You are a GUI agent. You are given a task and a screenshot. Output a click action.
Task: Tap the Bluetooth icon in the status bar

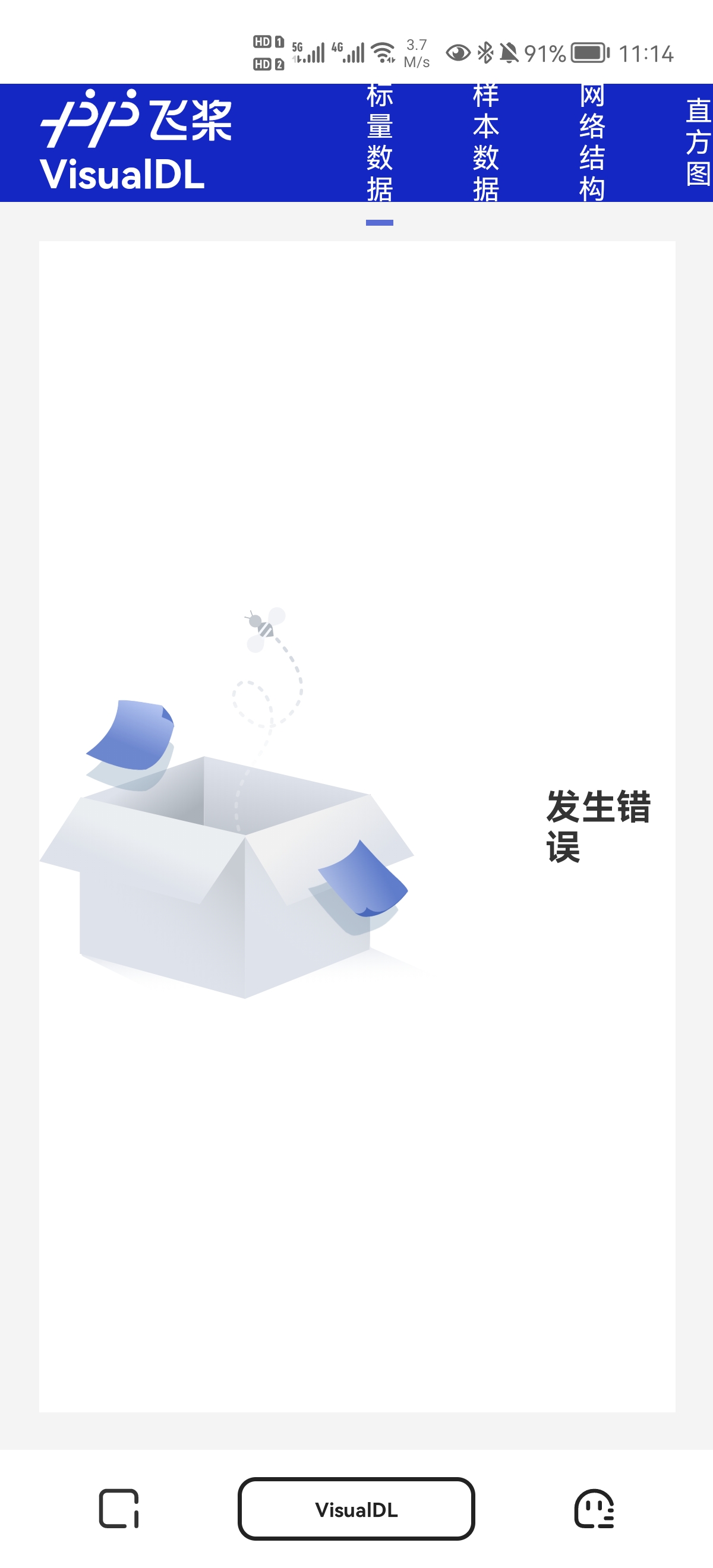[485, 53]
